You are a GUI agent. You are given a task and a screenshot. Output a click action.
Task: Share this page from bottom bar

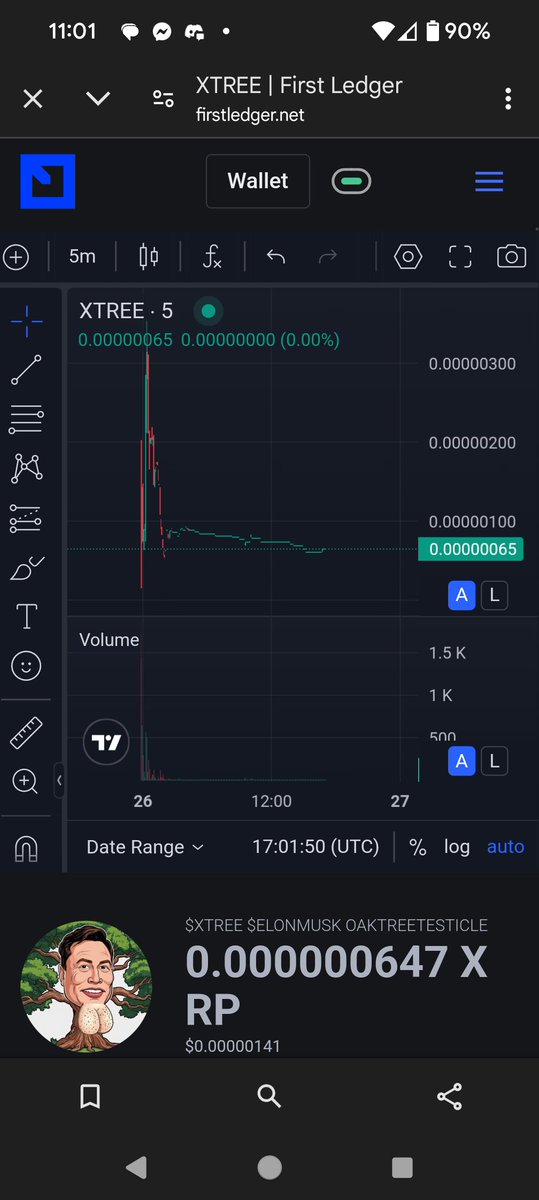coord(449,1097)
